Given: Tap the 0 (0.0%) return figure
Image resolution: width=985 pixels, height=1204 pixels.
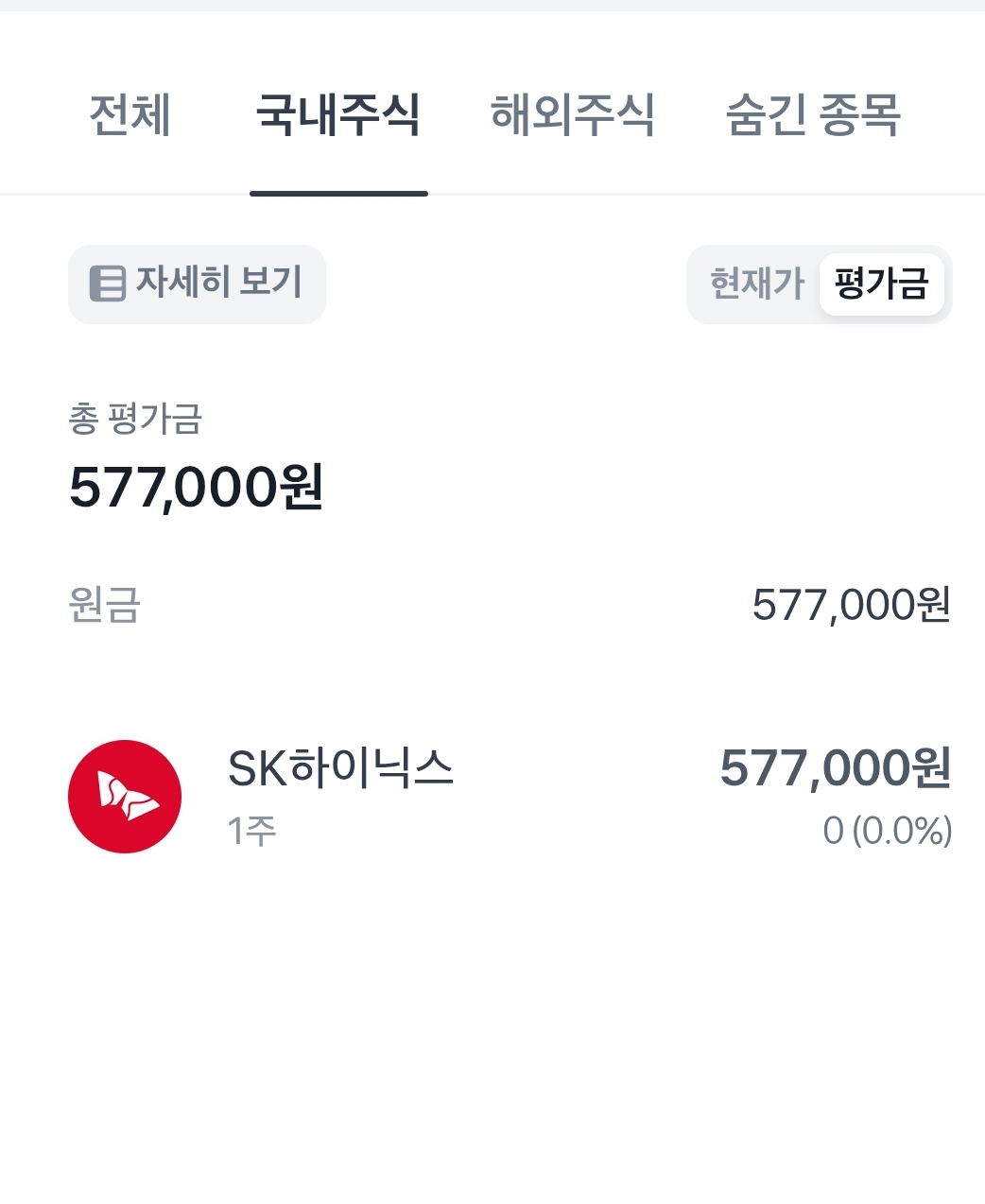Looking at the screenshot, I should point(886,831).
